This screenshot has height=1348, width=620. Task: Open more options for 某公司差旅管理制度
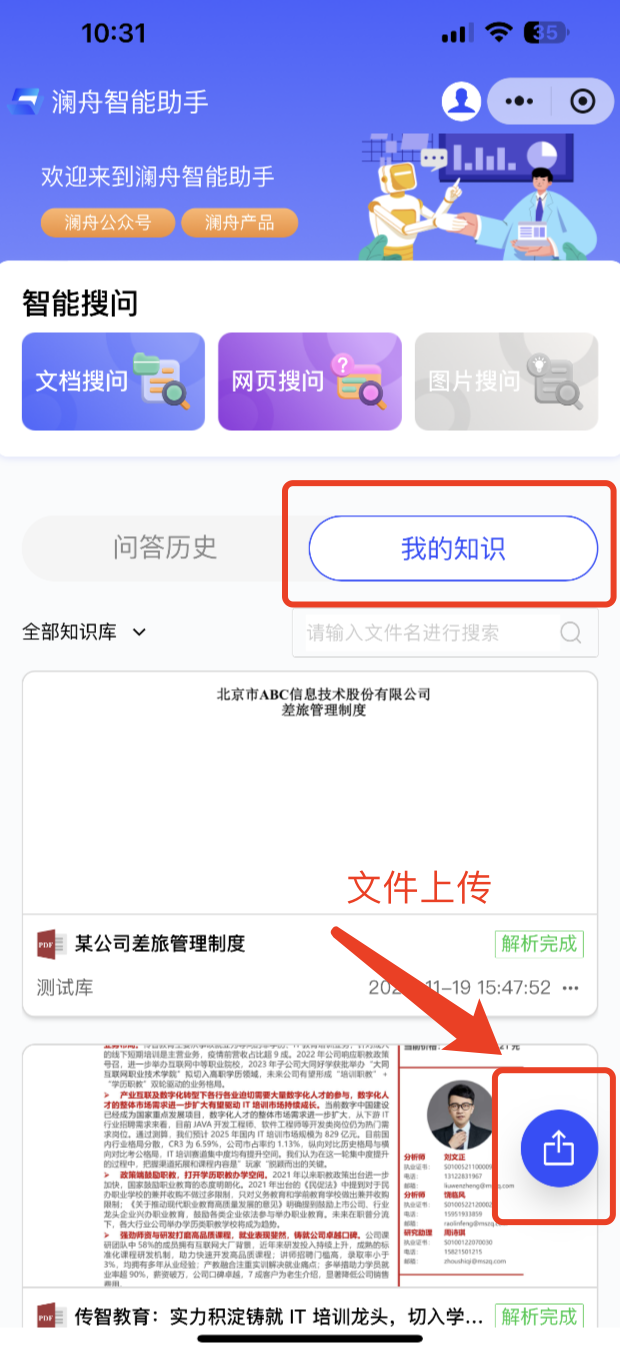click(x=571, y=988)
